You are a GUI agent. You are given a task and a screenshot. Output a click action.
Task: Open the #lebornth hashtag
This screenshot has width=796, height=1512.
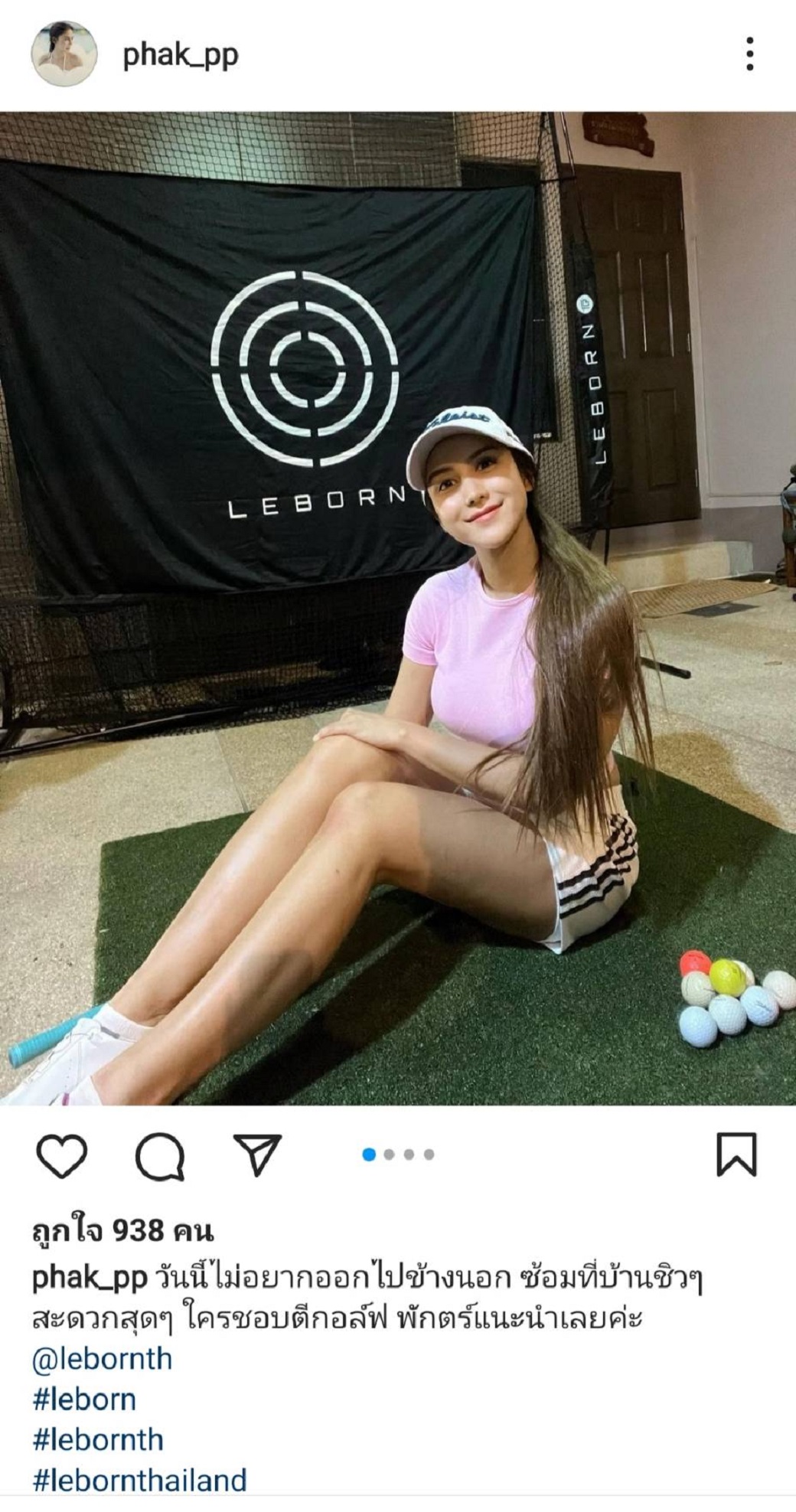pos(98,1440)
